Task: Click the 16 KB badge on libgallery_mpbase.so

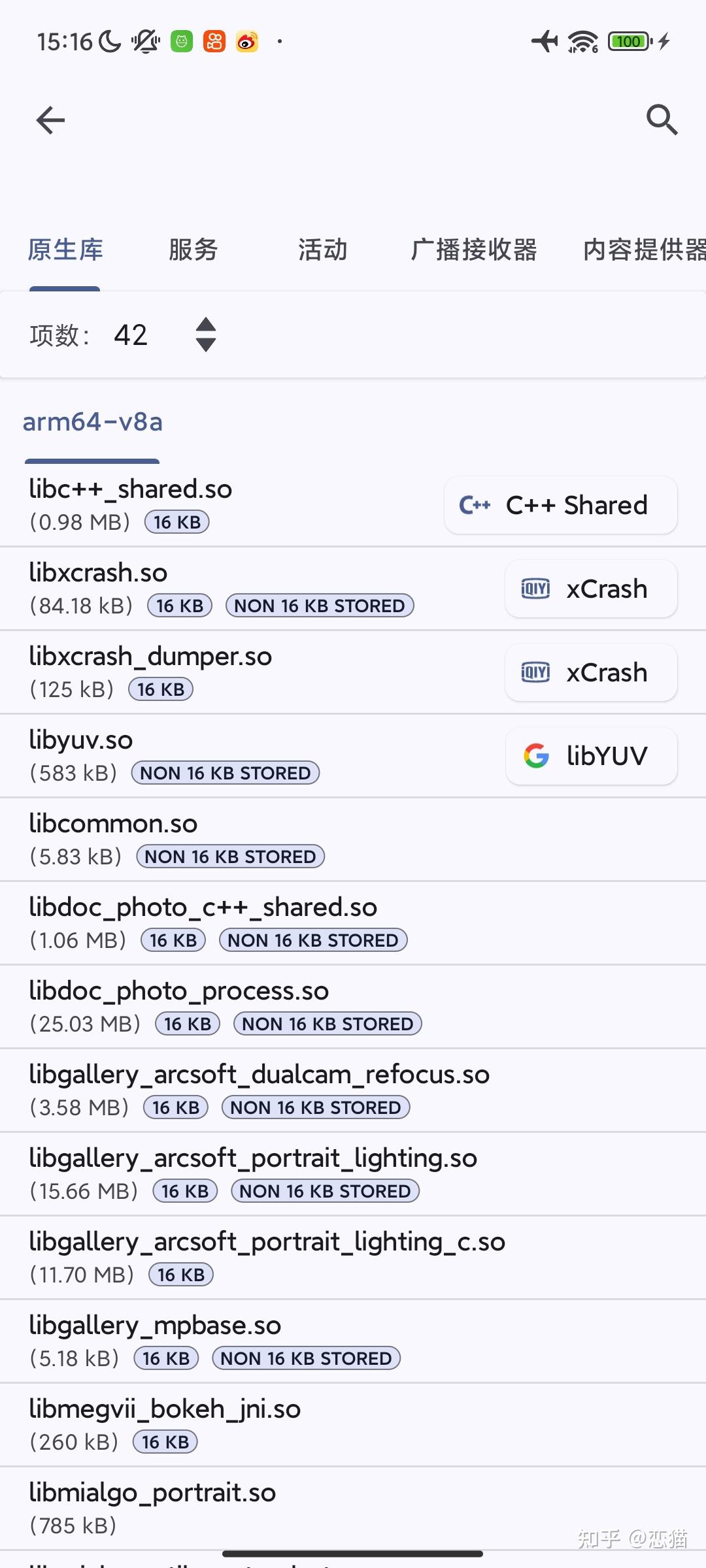Action: coord(165,1358)
